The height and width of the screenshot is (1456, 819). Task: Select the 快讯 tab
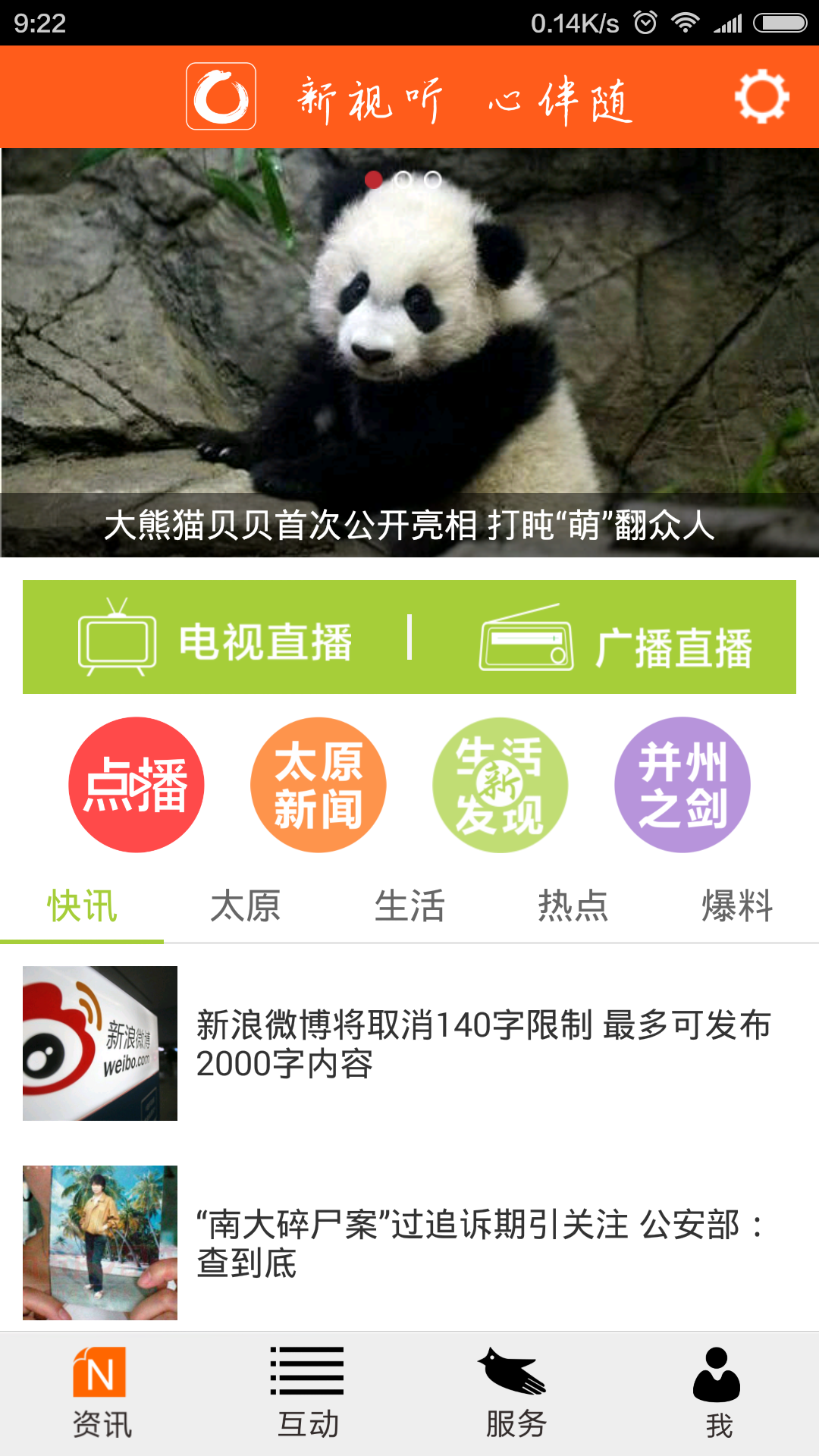pyautogui.click(x=82, y=905)
